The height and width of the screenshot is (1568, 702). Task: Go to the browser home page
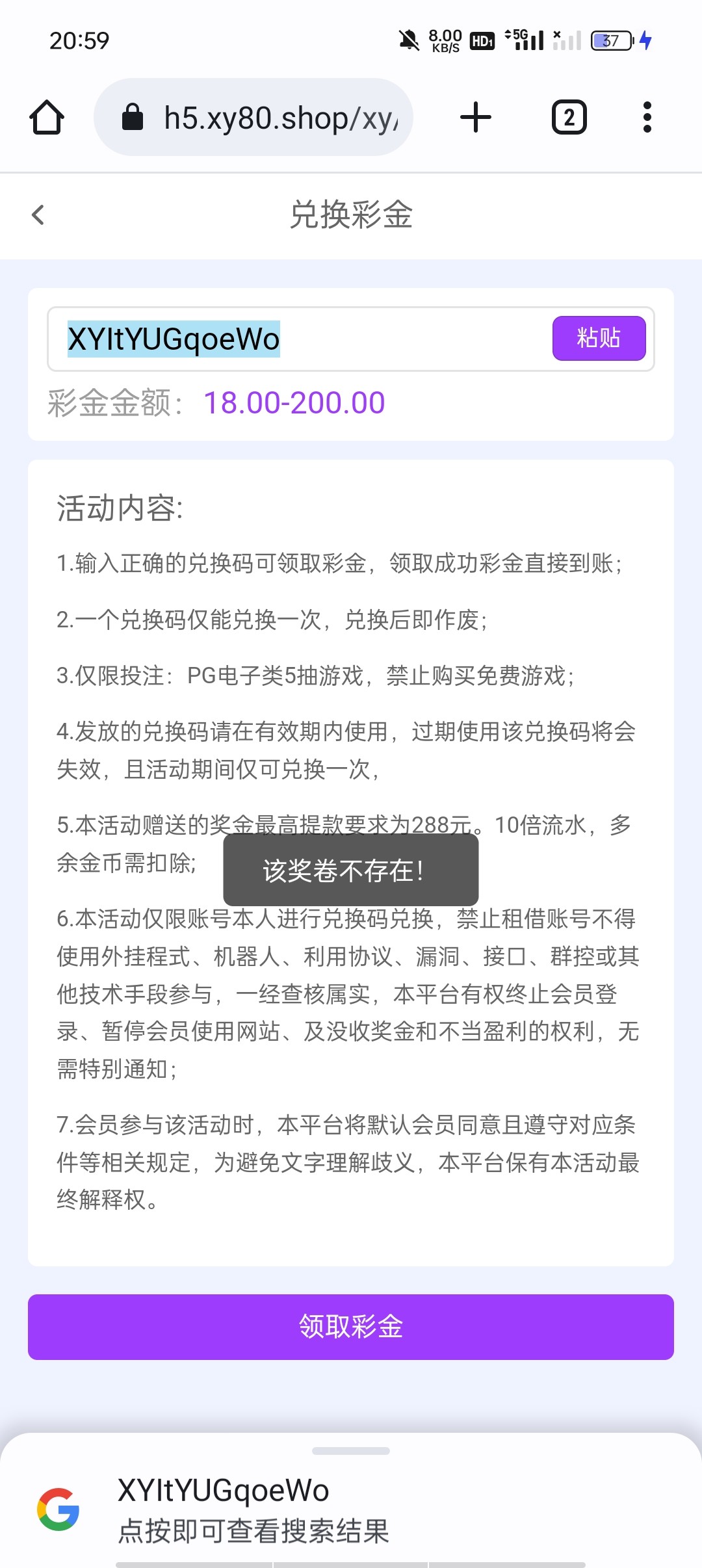[x=47, y=118]
